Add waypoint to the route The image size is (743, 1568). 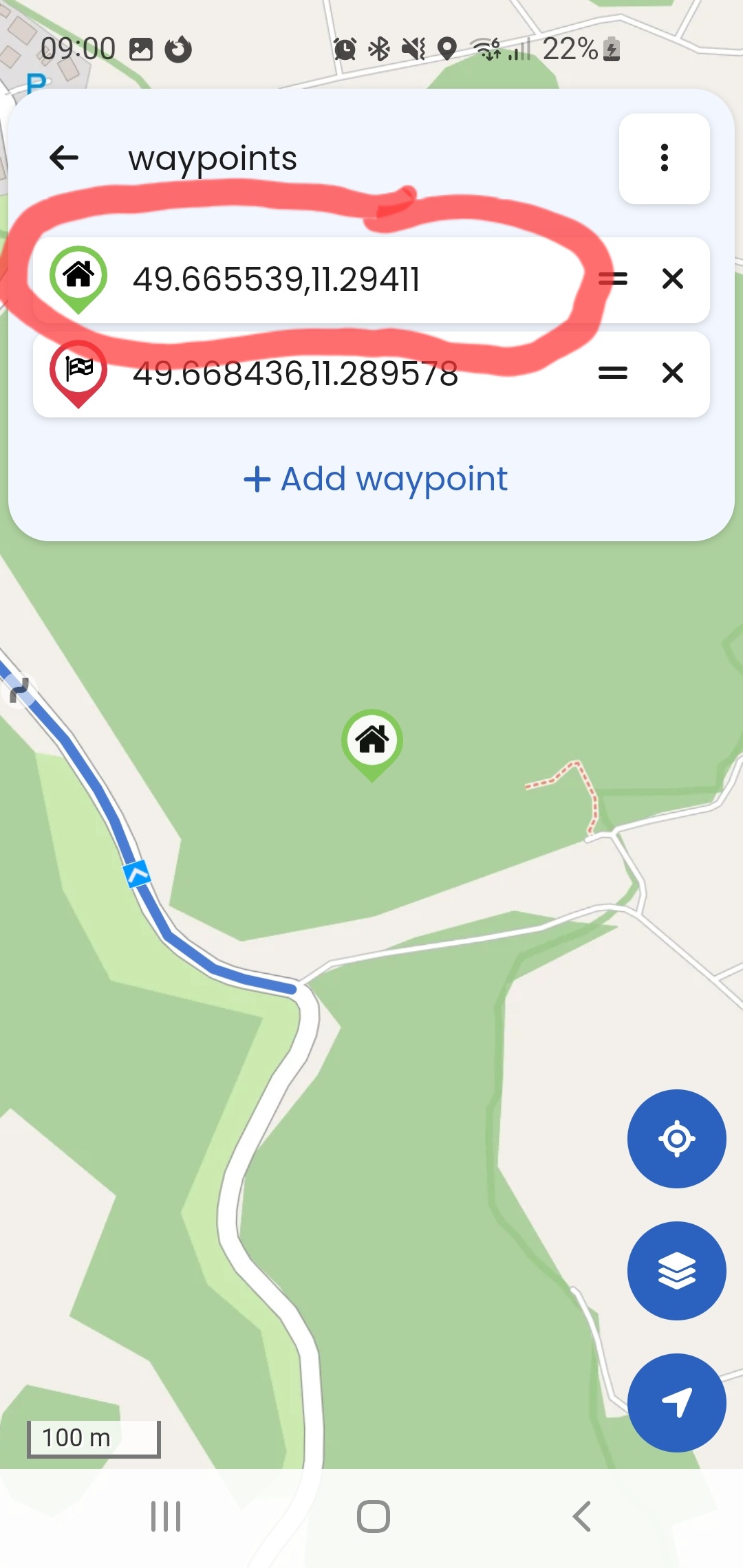(376, 479)
